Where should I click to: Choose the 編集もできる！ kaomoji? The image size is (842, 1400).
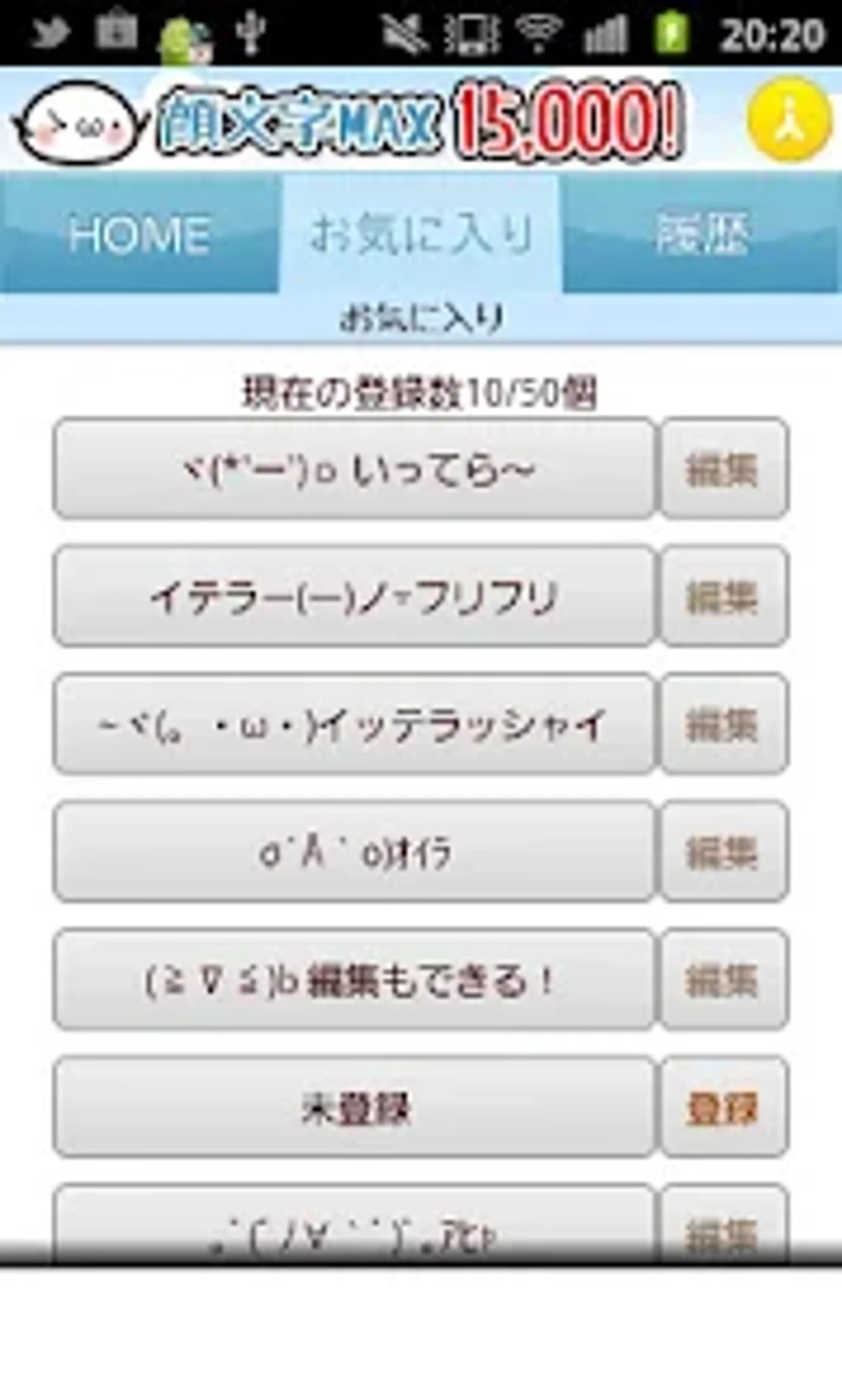pos(354,979)
